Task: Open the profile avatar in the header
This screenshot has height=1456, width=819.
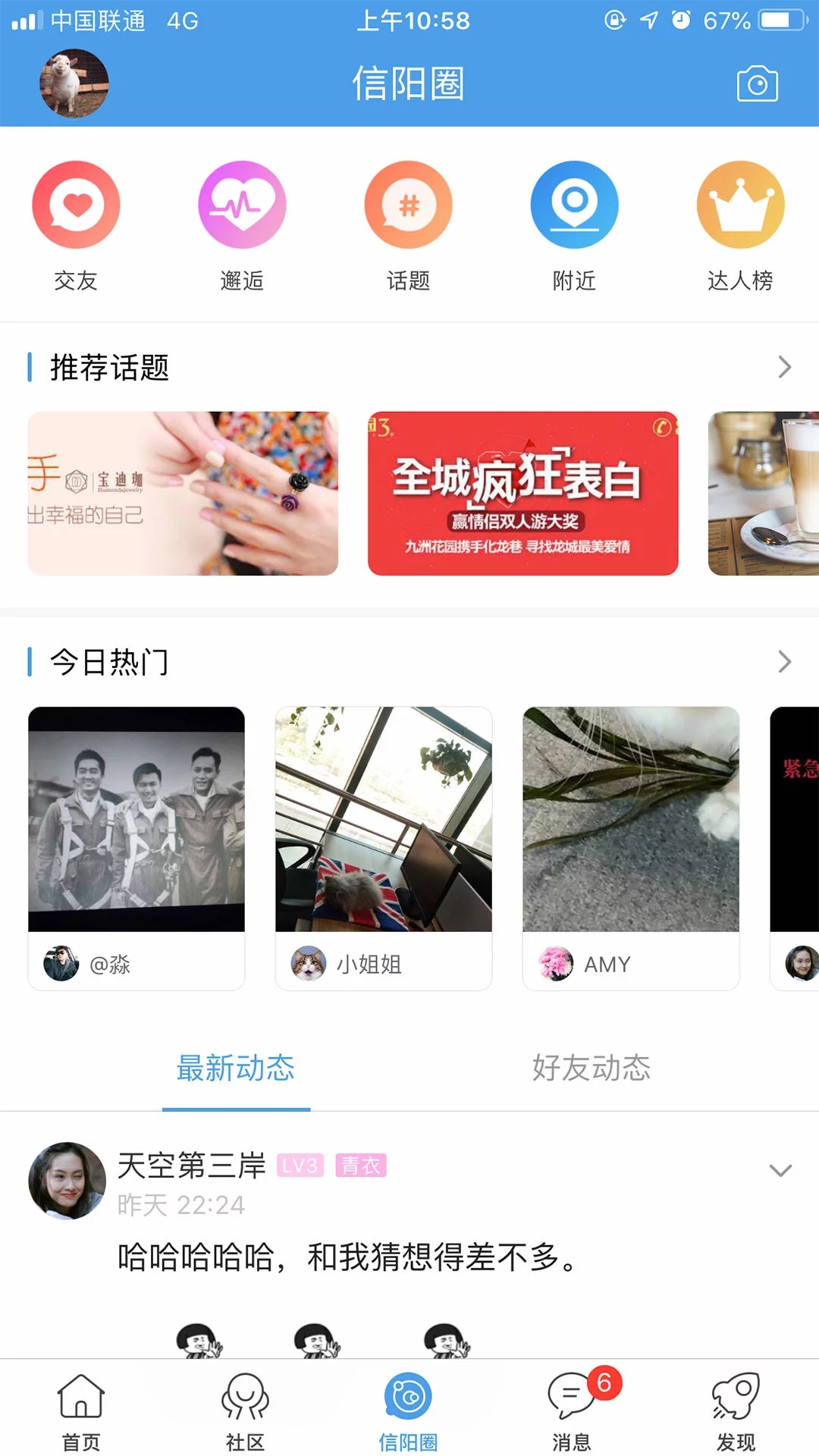Action: click(x=74, y=83)
